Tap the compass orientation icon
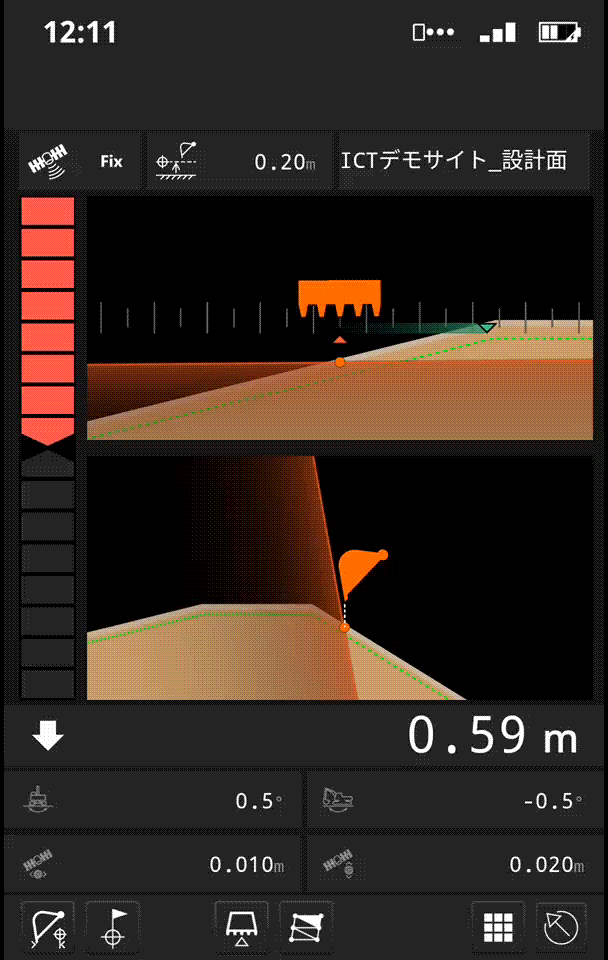This screenshot has height=960, width=608. pyautogui.click(x=561, y=927)
